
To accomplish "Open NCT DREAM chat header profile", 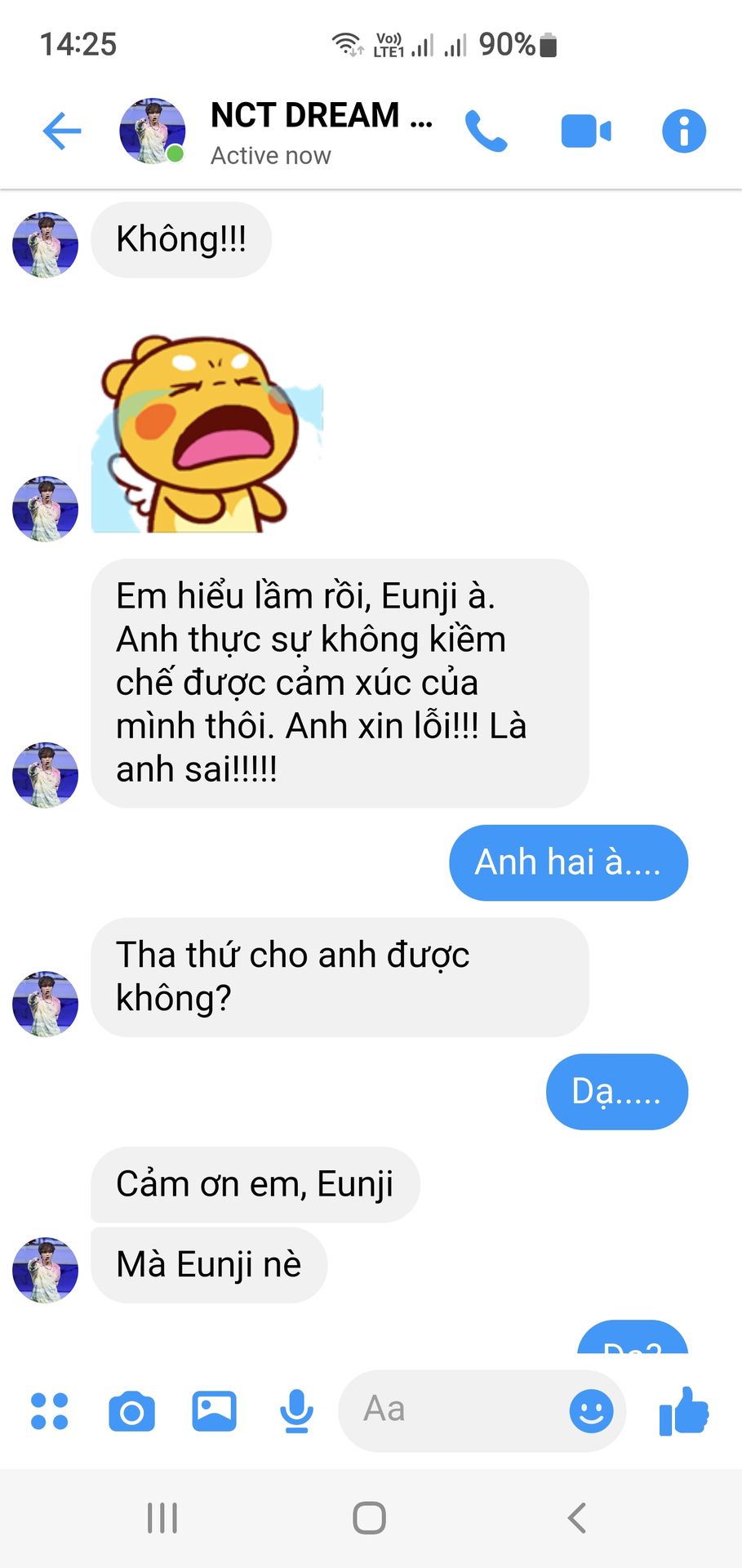I will 320,131.
